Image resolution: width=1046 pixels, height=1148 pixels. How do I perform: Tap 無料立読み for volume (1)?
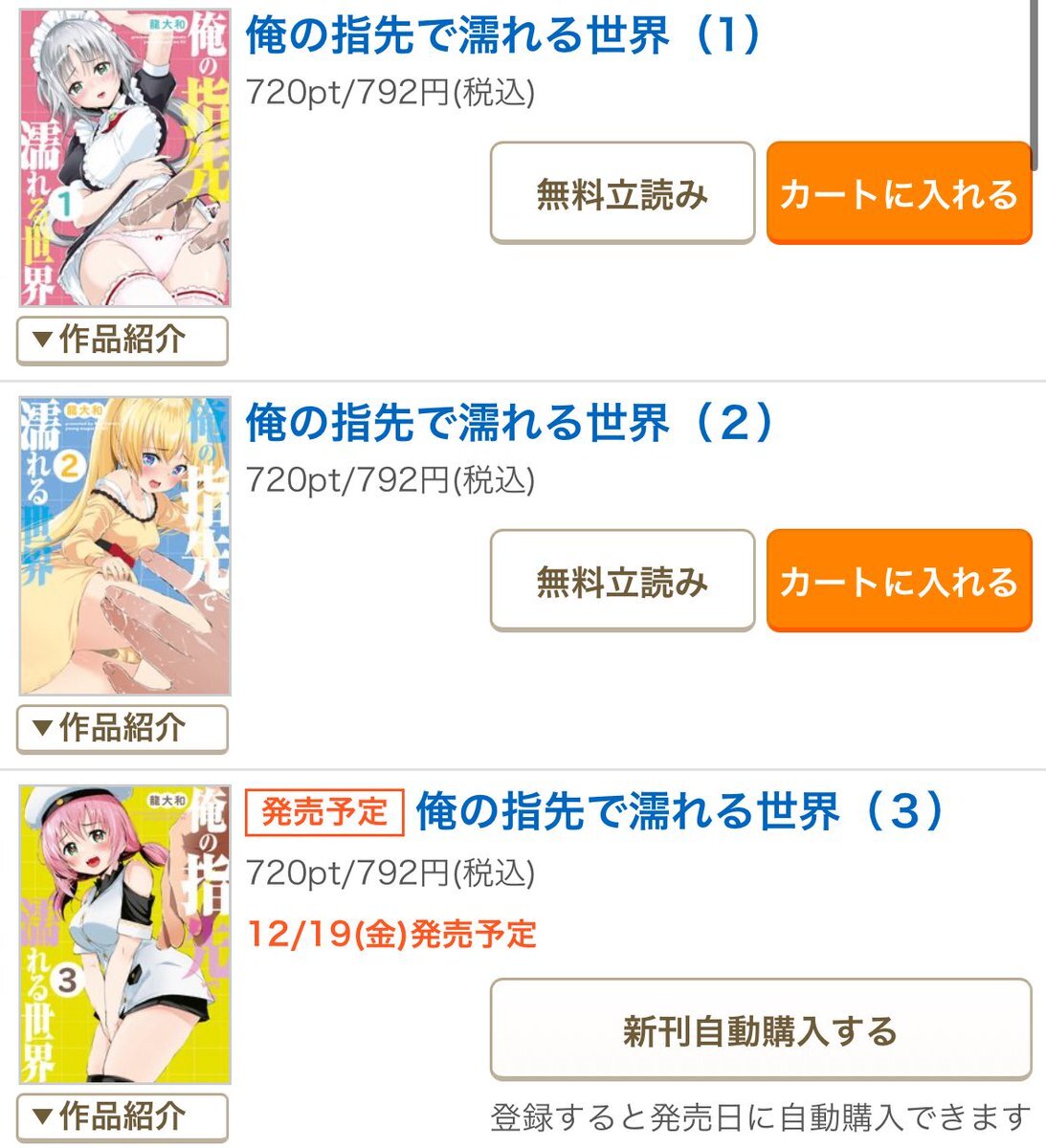pos(622,194)
